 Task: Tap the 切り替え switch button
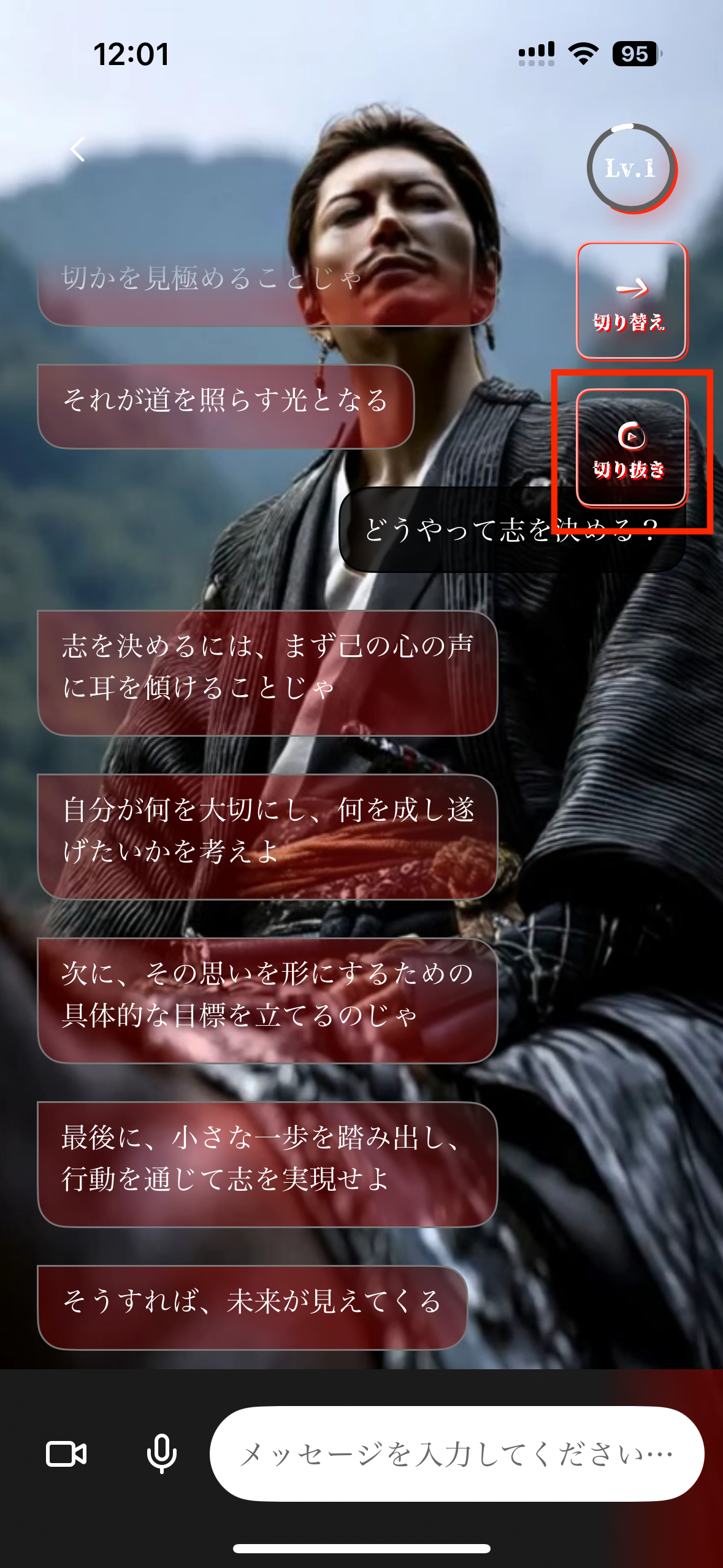pyautogui.click(x=631, y=301)
